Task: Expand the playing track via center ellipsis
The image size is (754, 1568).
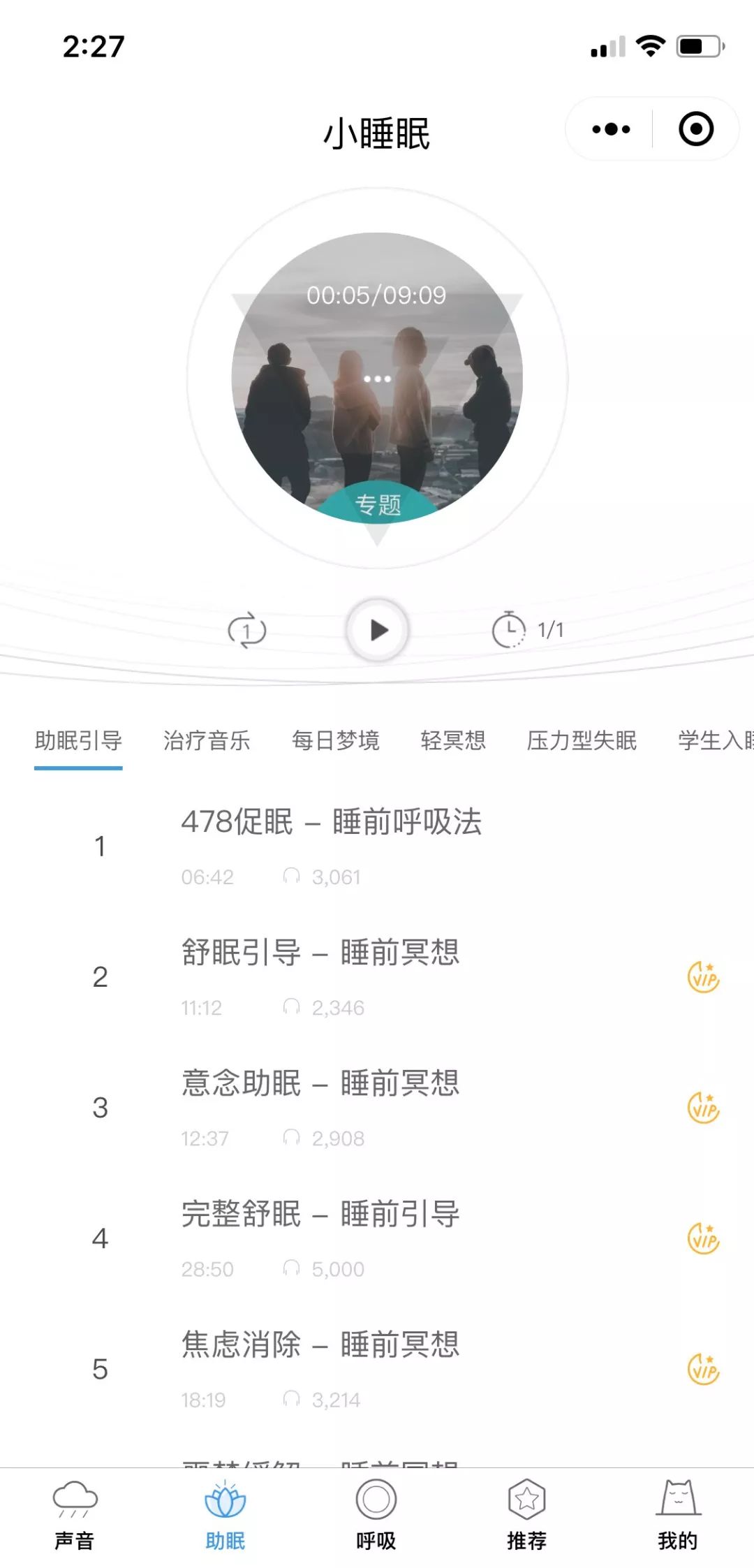Action: pos(377,378)
